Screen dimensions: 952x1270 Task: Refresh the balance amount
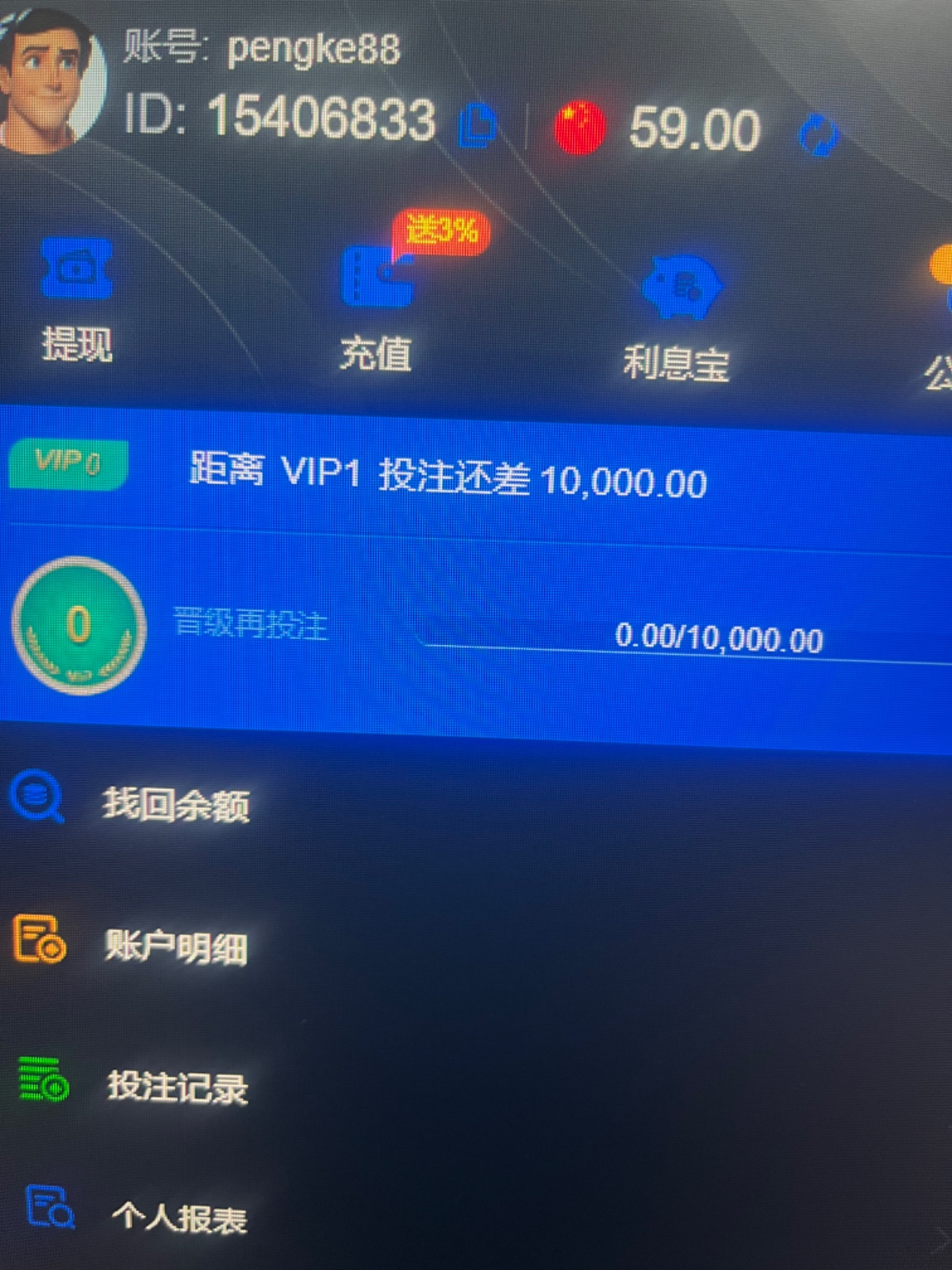(x=817, y=135)
